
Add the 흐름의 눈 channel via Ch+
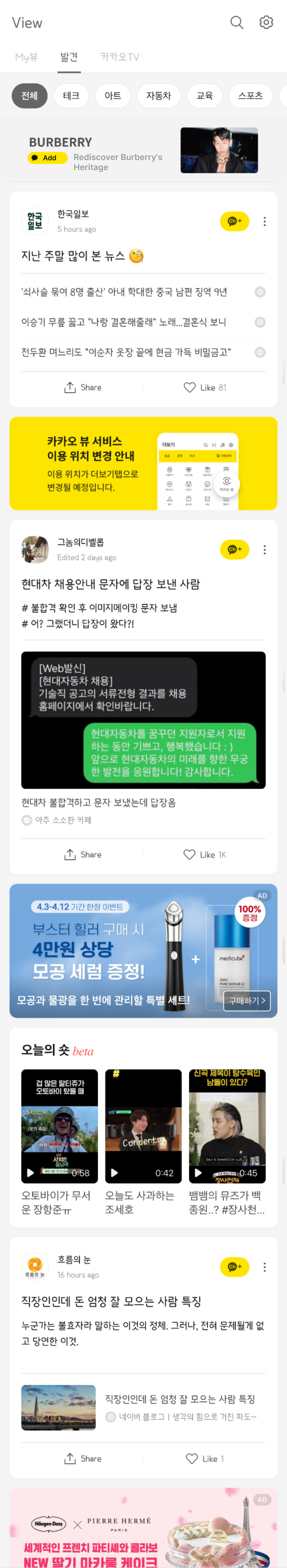(234, 1266)
